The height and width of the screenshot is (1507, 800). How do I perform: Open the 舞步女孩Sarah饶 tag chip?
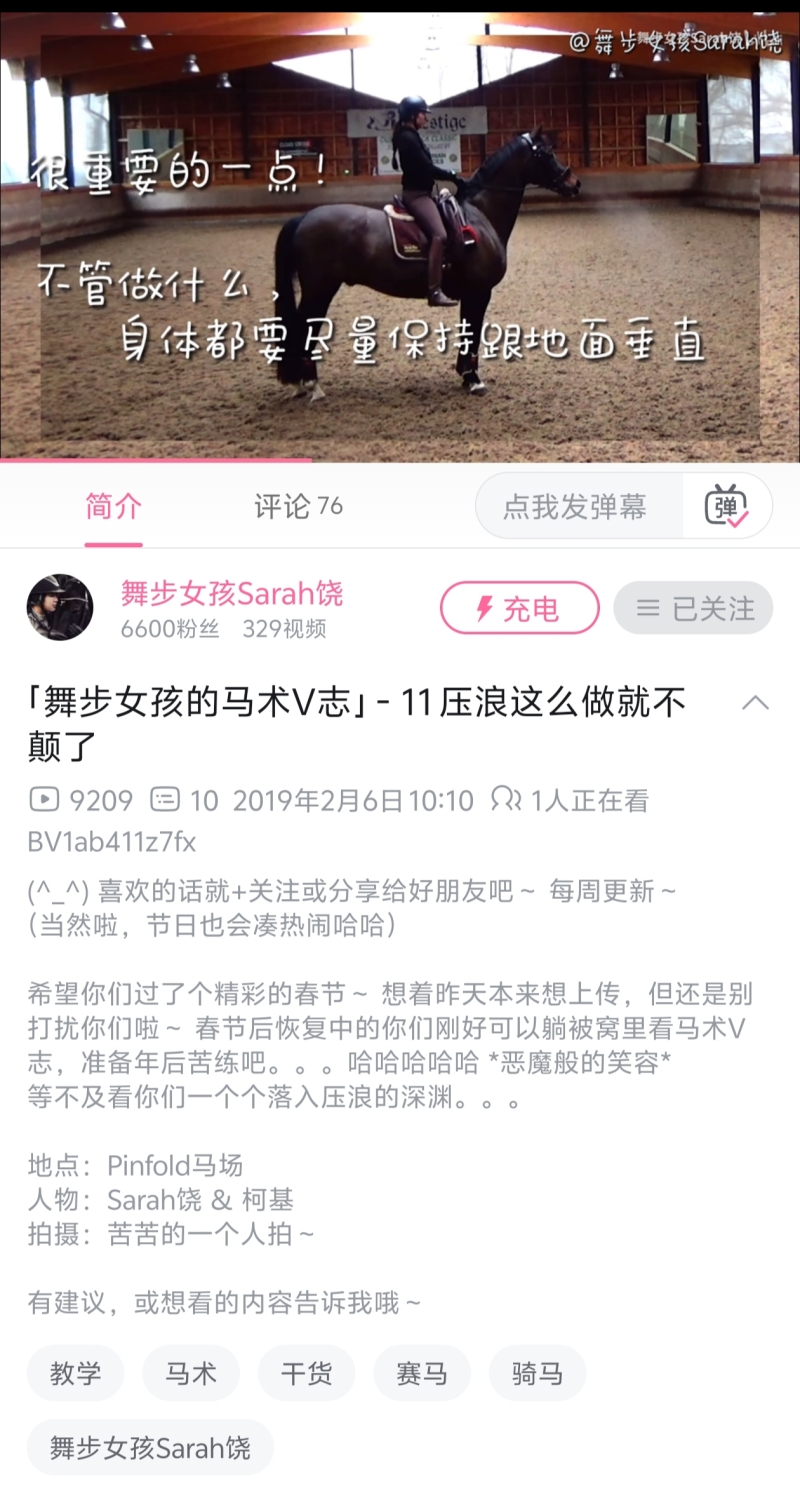(150, 1447)
